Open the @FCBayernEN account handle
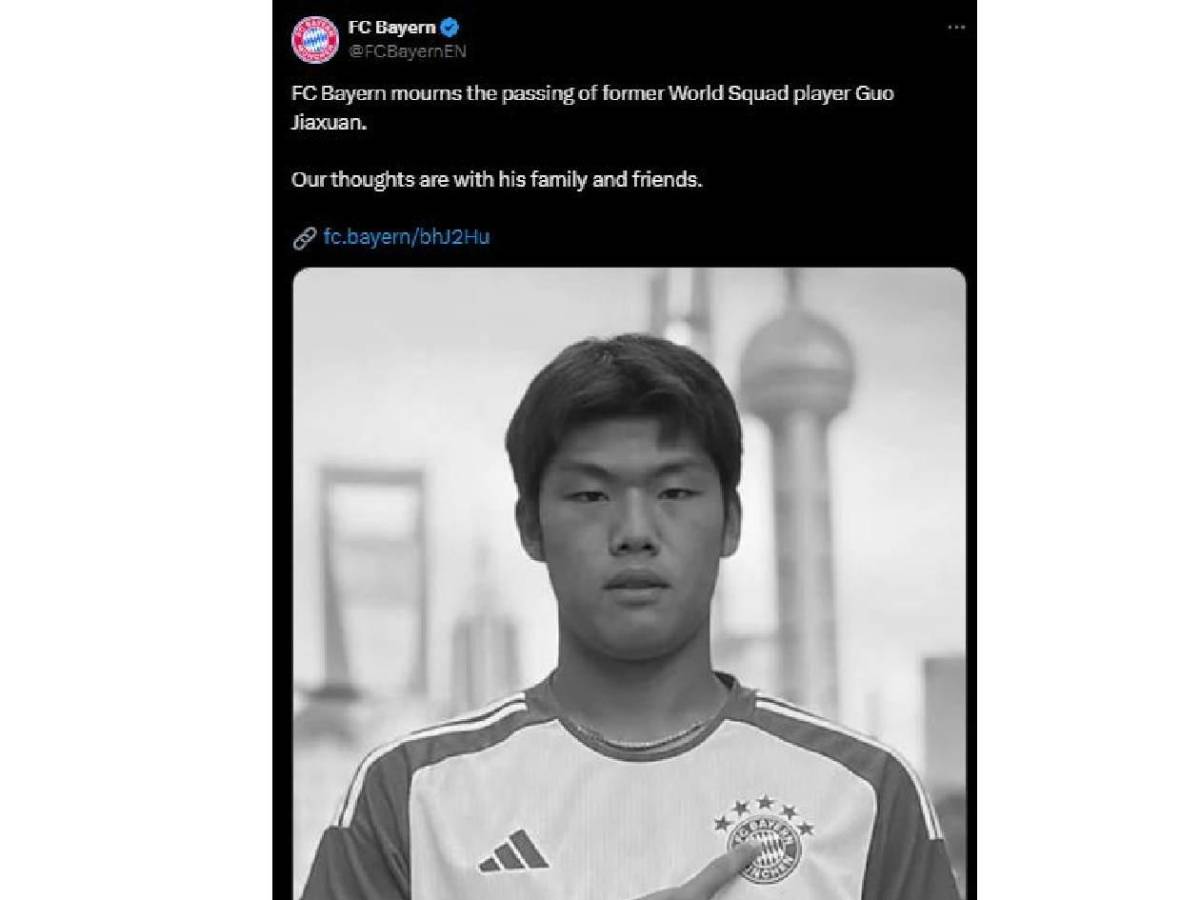The width and height of the screenshot is (1200, 900). pyautogui.click(x=408, y=51)
